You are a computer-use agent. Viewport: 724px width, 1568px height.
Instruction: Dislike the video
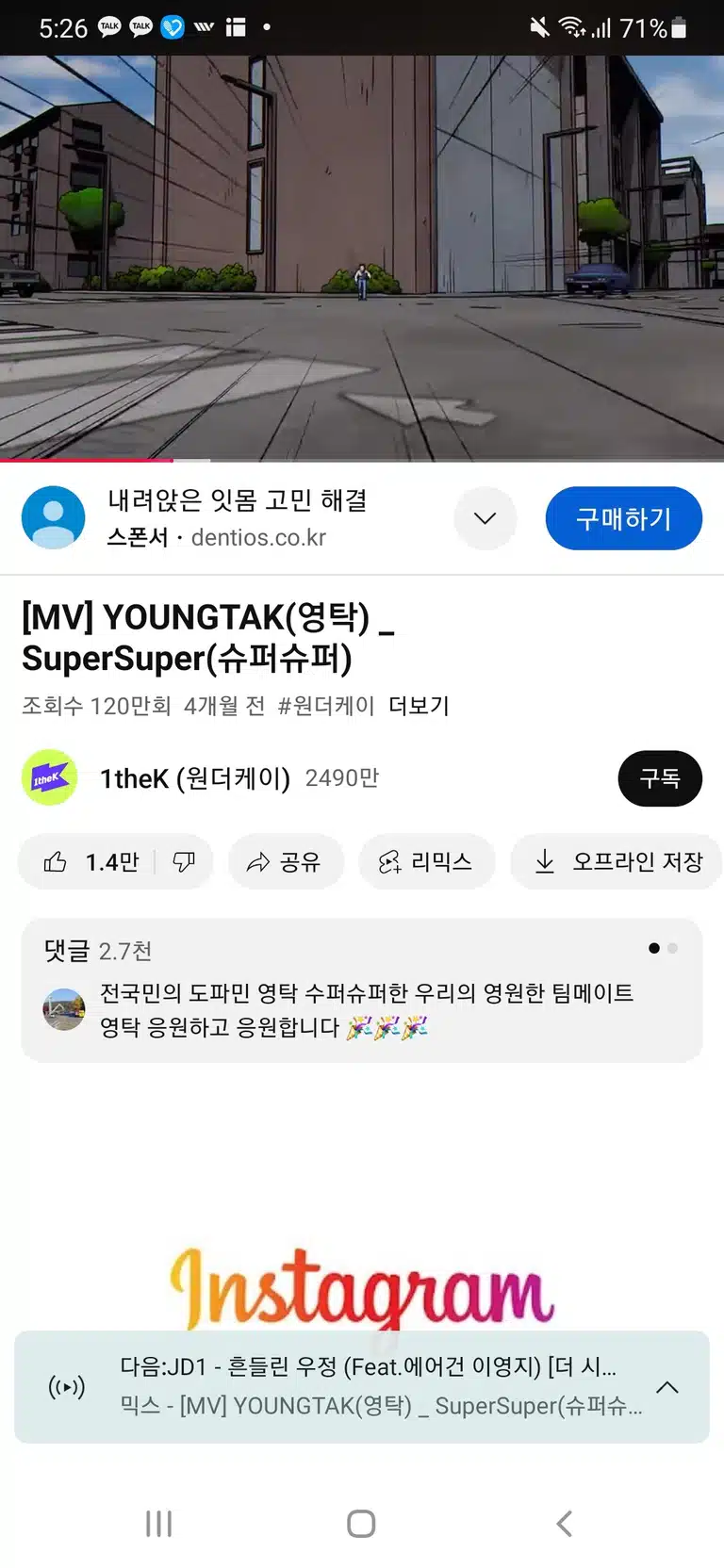point(184,861)
